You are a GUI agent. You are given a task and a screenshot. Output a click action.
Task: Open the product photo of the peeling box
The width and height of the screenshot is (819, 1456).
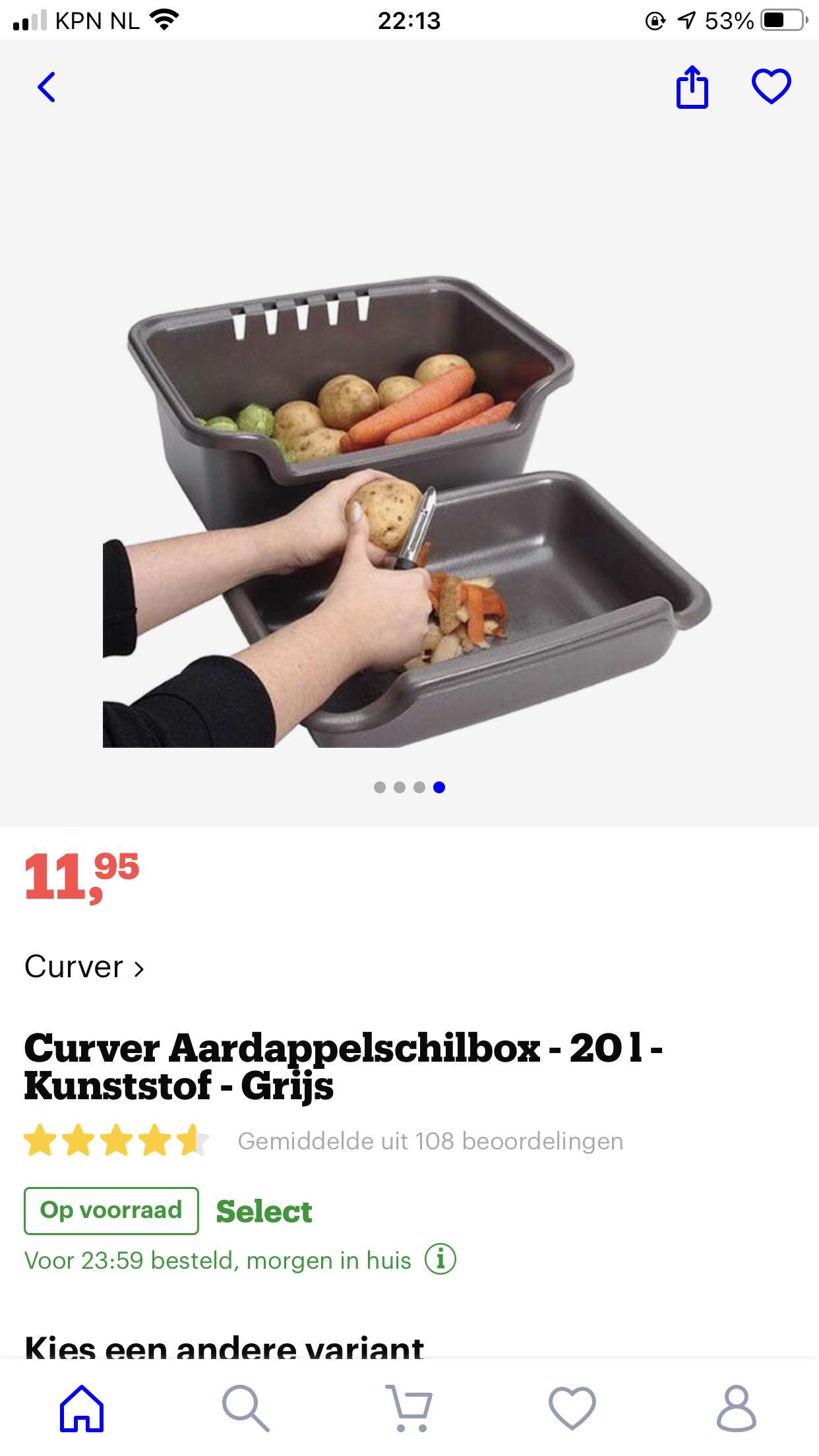(x=408, y=512)
